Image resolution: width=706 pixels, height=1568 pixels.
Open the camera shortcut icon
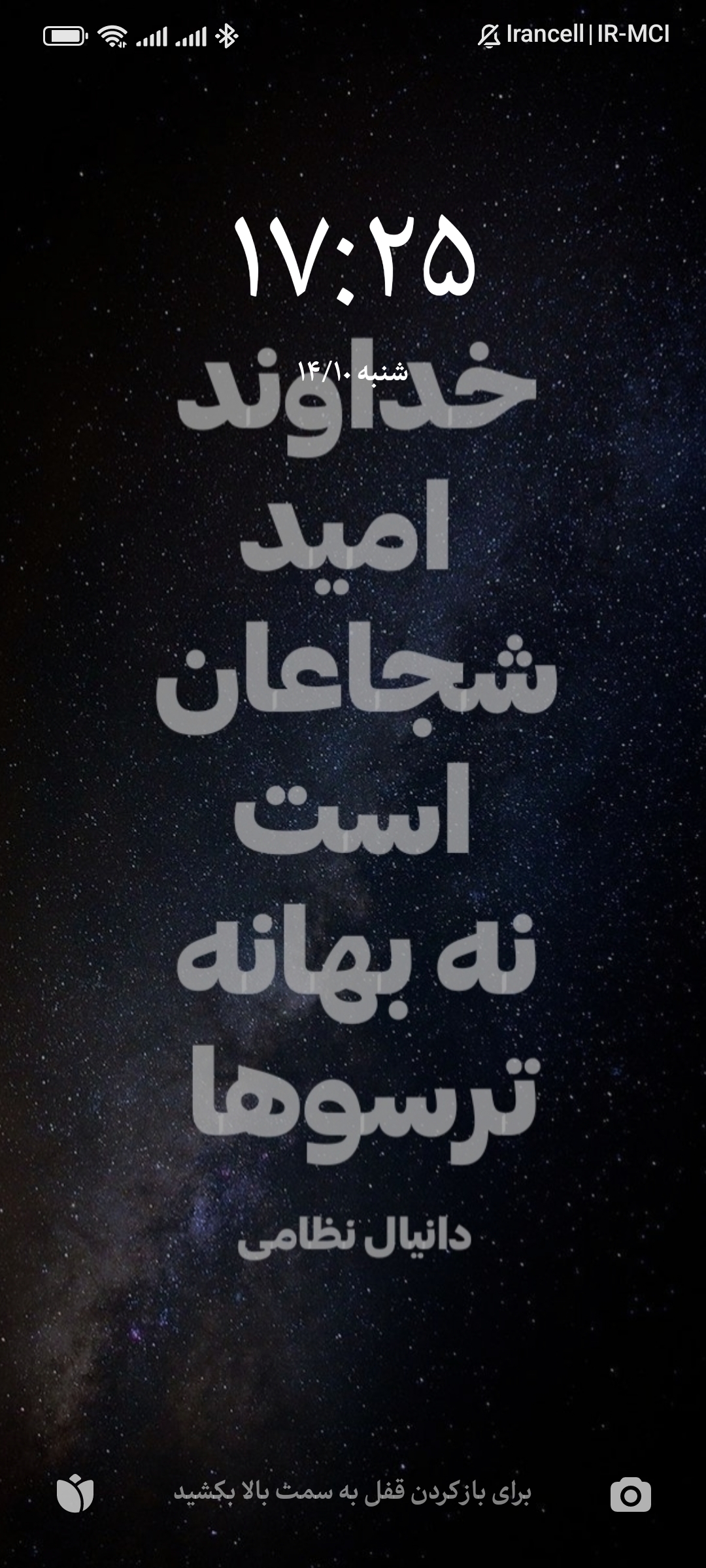click(631, 1494)
